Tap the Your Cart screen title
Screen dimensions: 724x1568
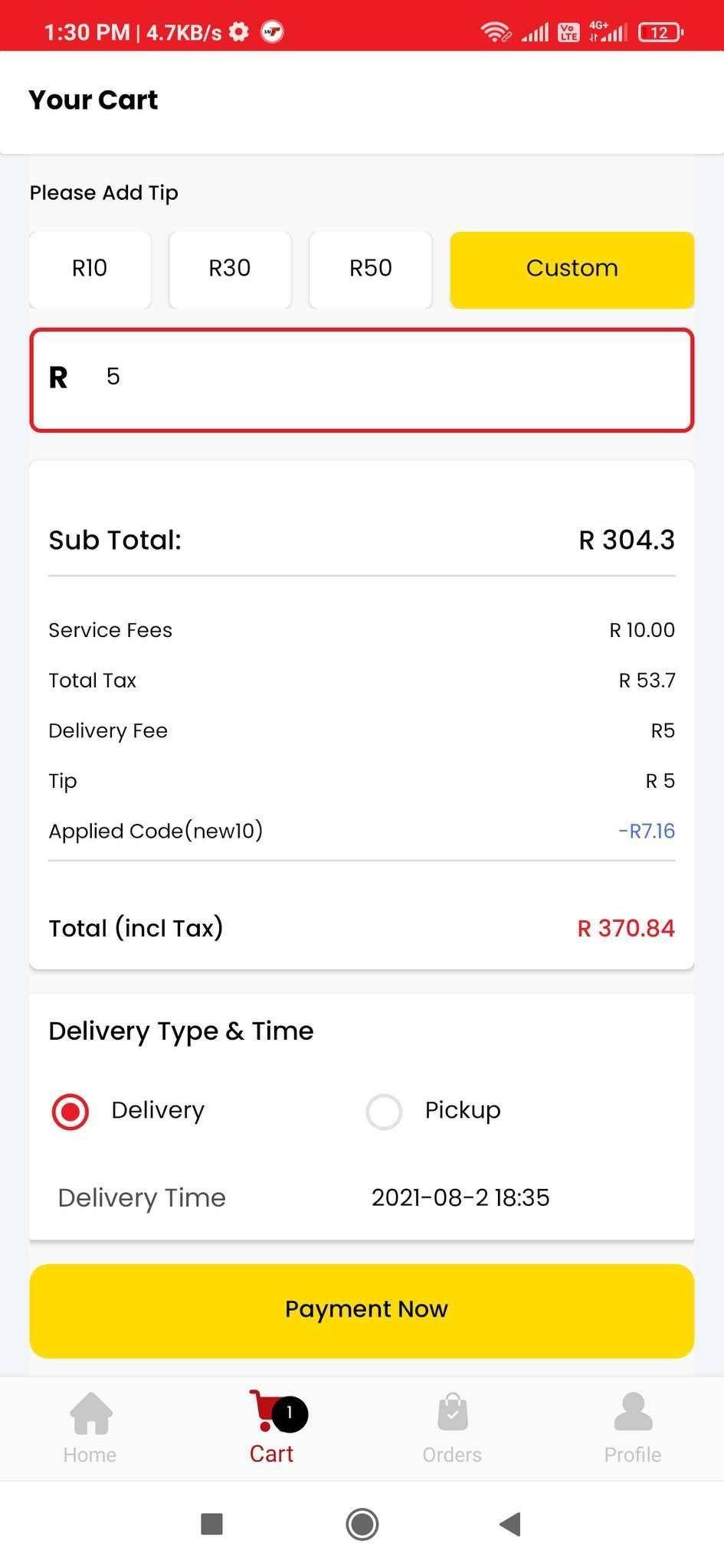click(93, 99)
